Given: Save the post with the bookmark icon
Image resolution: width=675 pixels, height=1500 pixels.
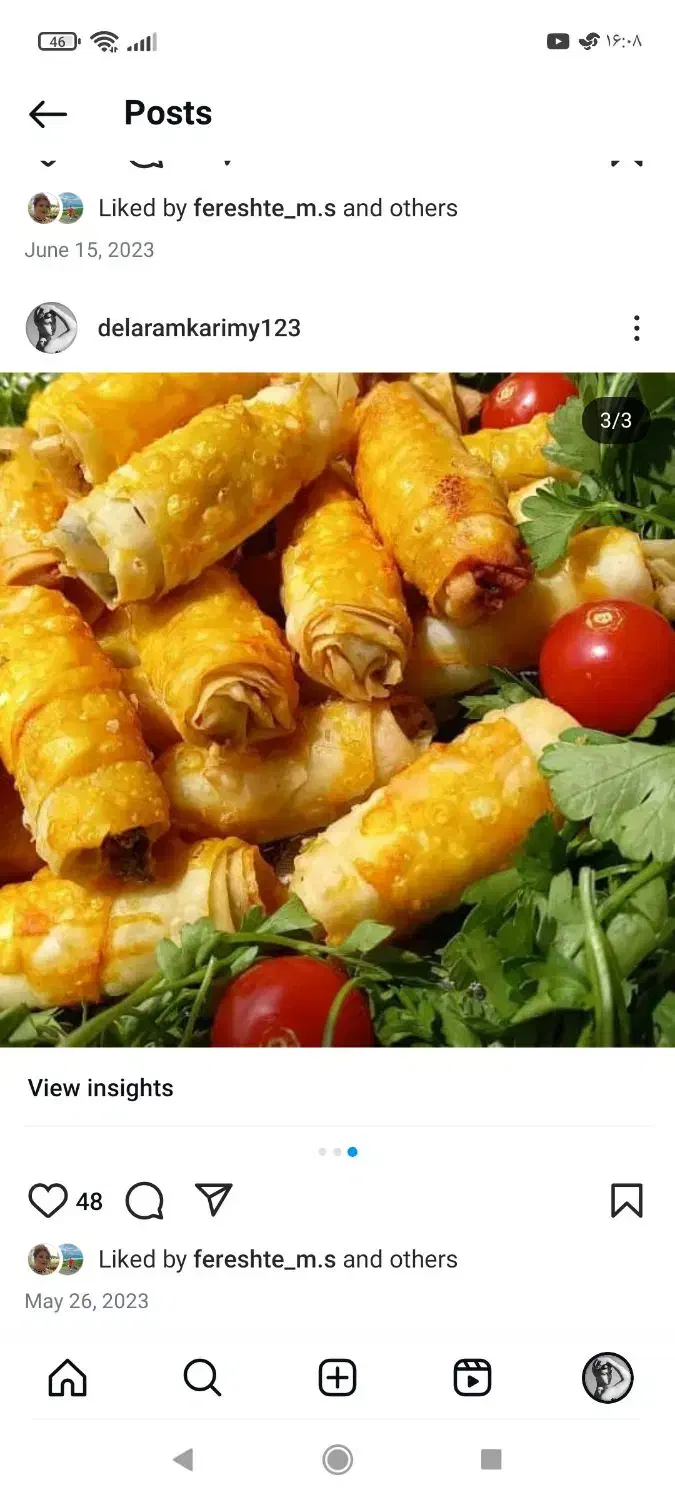Looking at the screenshot, I should pyautogui.click(x=626, y=1200).
